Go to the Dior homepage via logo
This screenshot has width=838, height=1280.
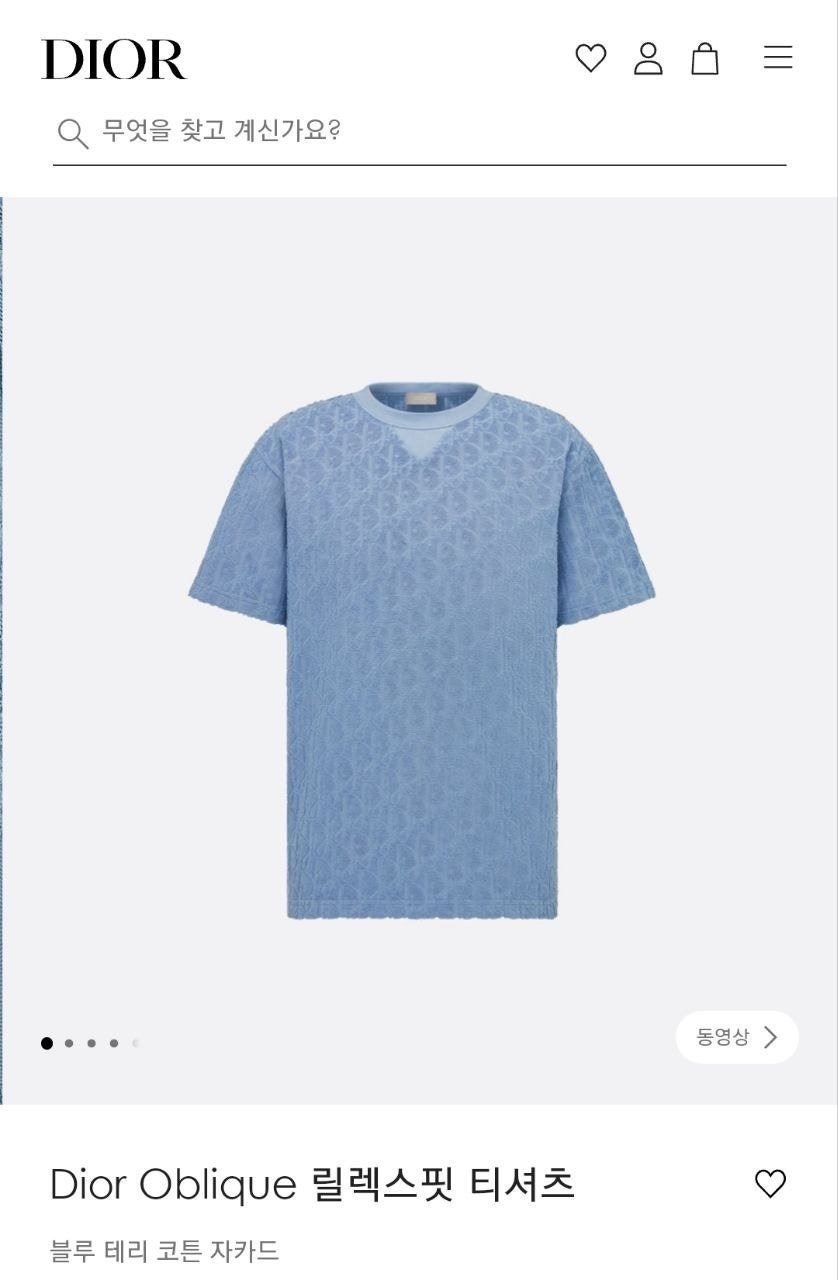(114, 60)
